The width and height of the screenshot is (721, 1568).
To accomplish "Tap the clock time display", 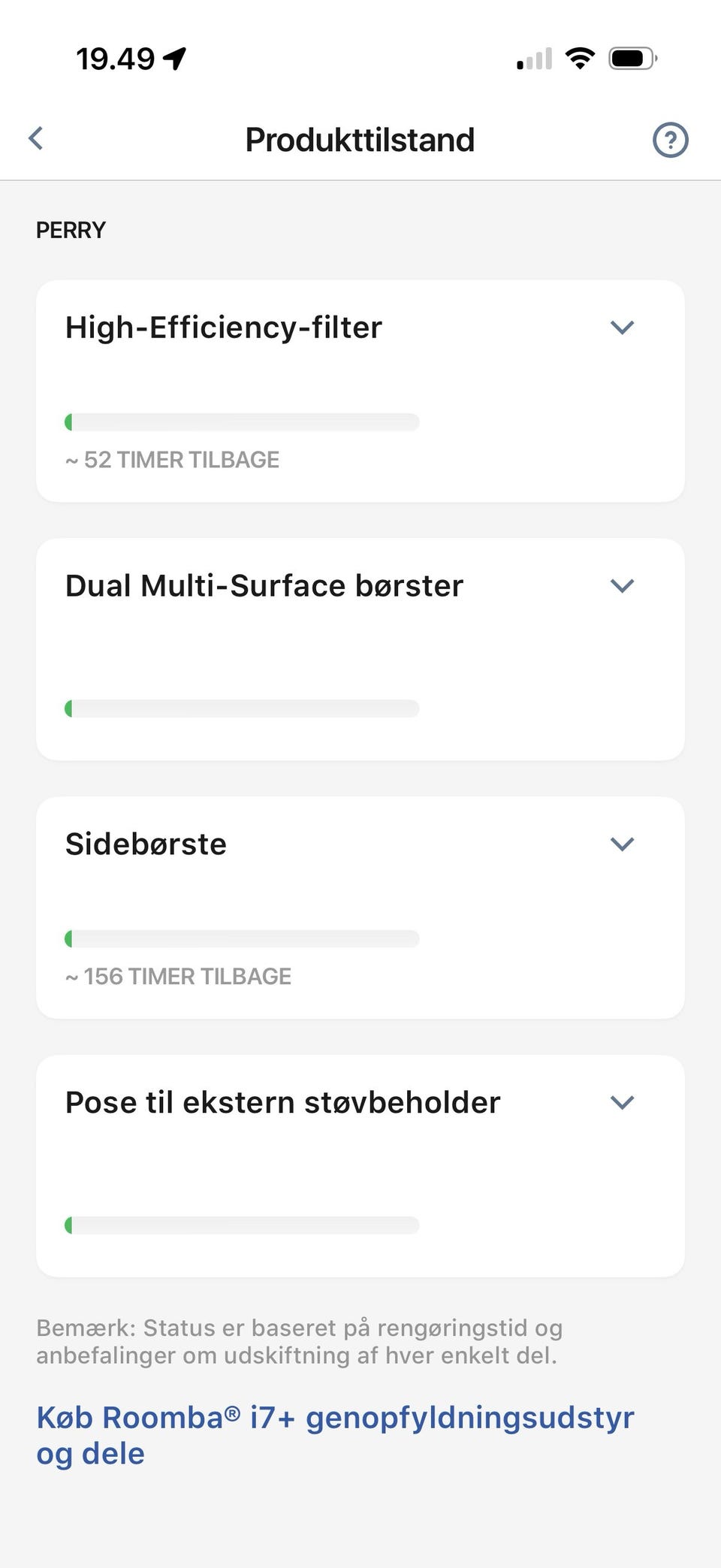I will coord(113,58).
